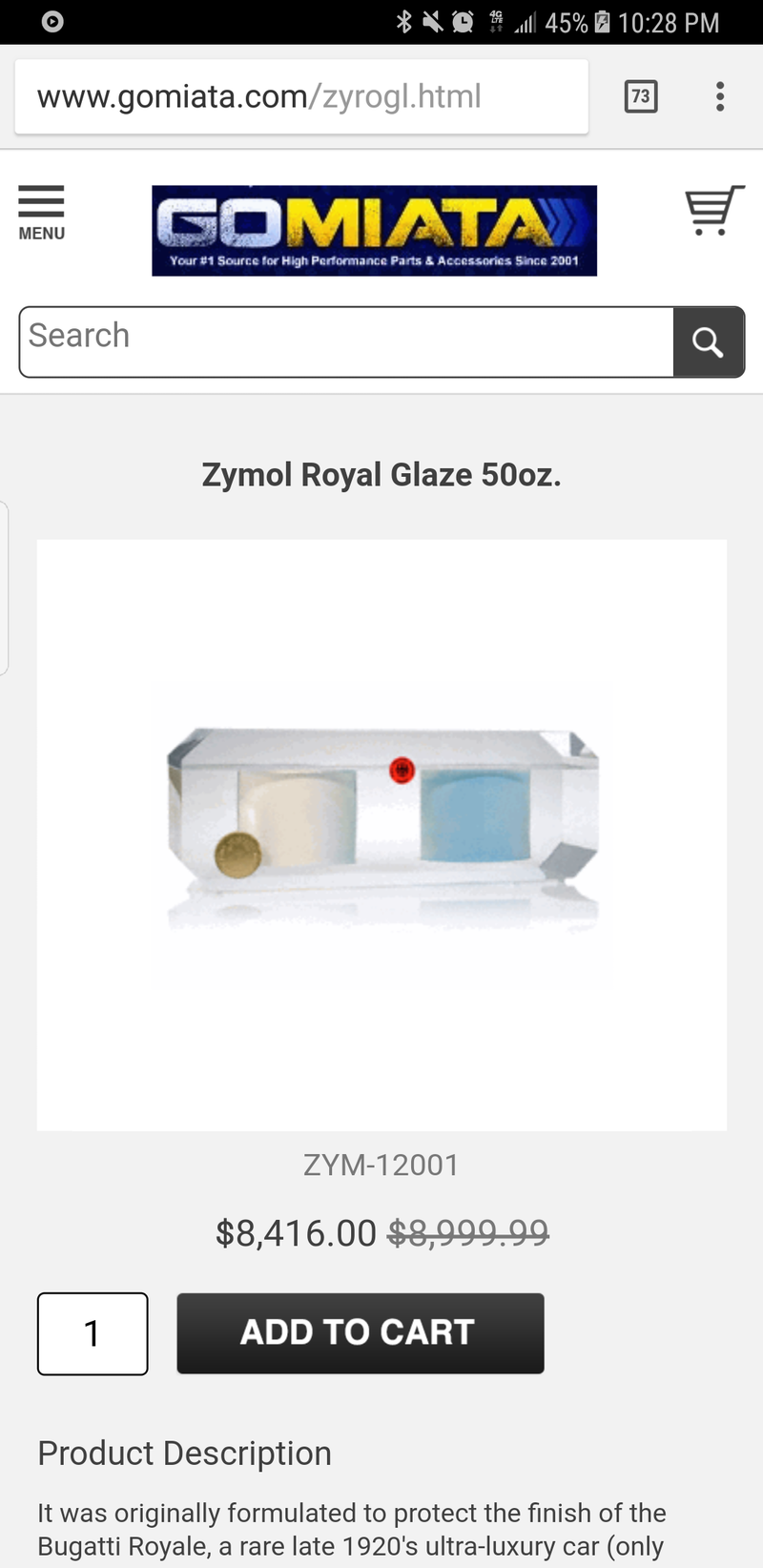View the 73 open browser tabs
This screenshot has width=763, height=1568.
coord(641,96)
